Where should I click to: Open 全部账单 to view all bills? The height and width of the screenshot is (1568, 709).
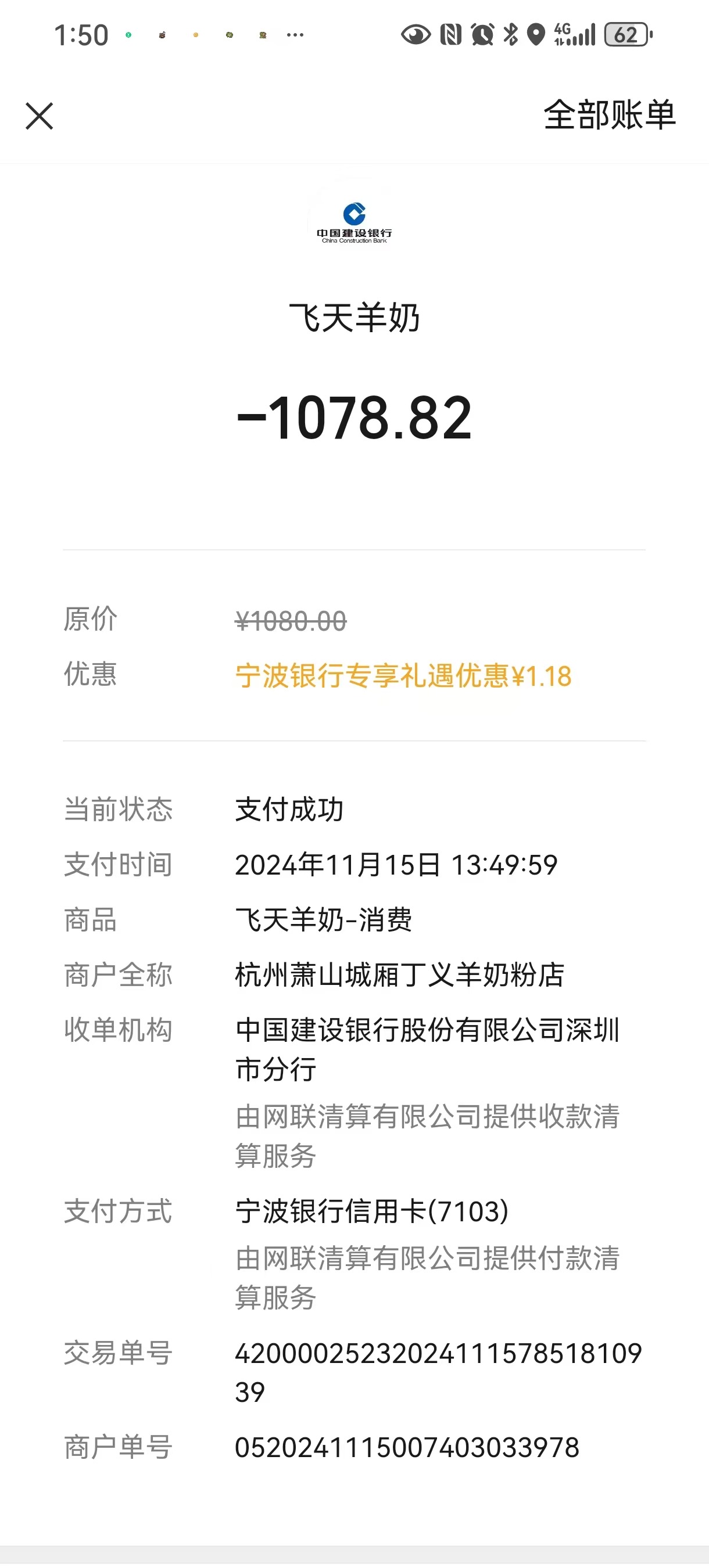pos(609,115)
